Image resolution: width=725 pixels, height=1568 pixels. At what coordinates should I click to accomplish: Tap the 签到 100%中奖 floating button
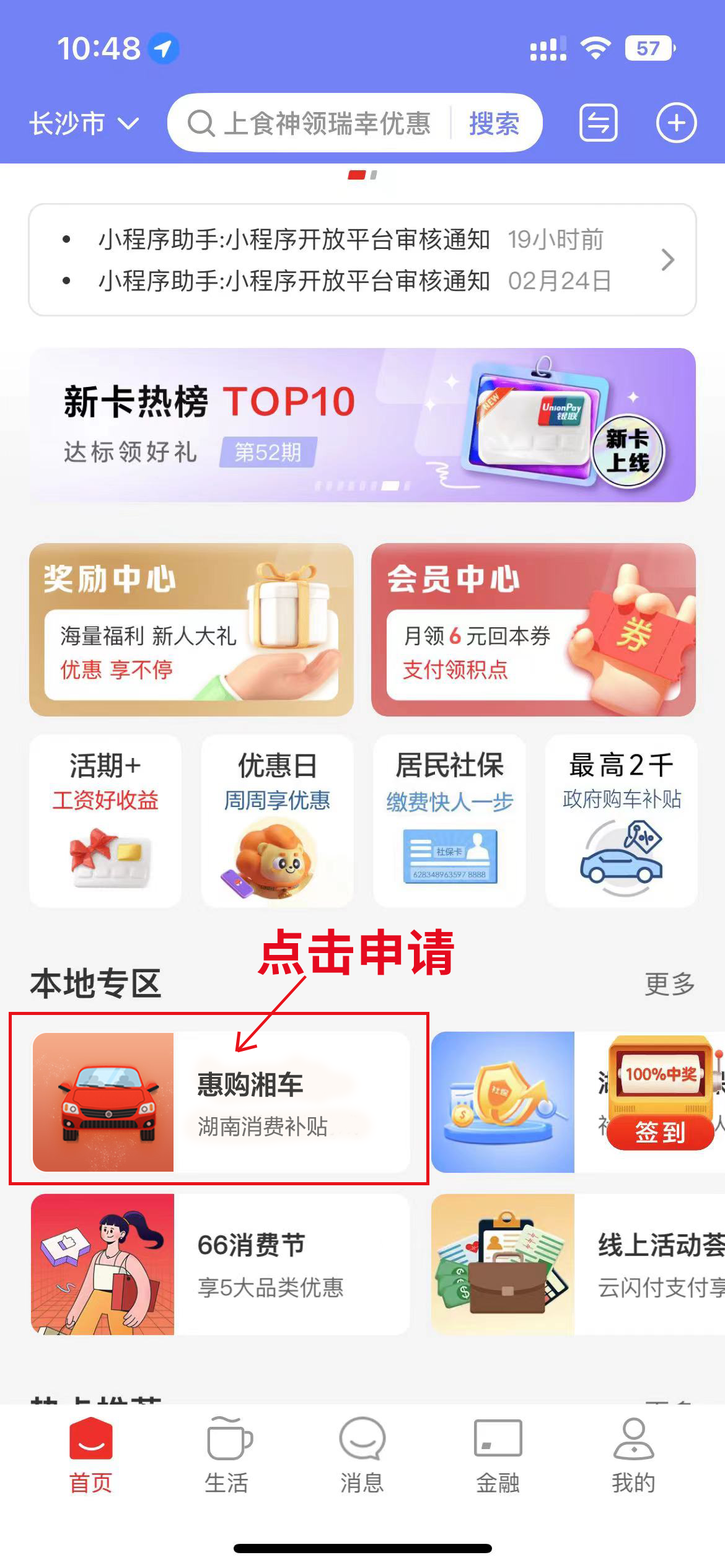coord(661,1131)
